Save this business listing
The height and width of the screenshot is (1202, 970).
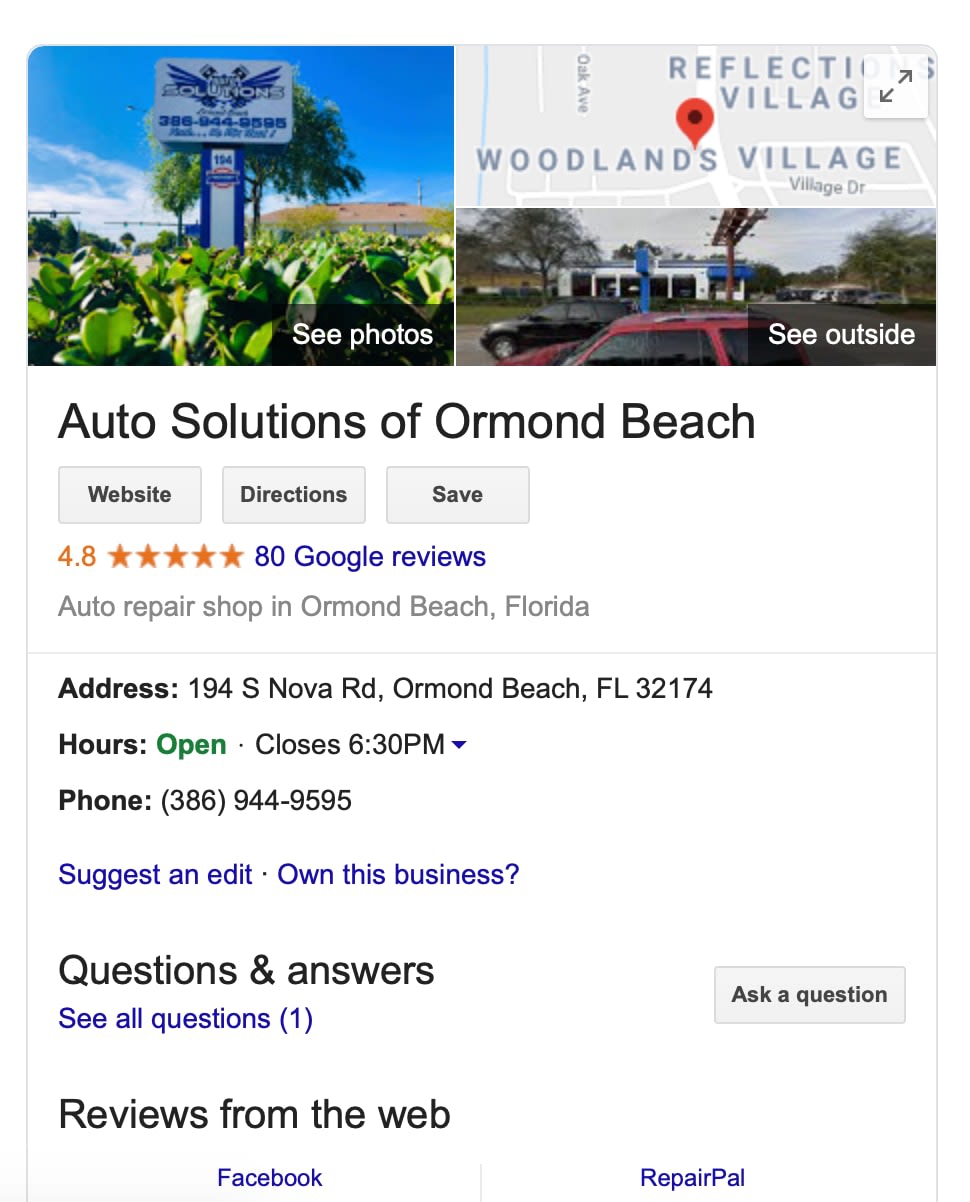457,494
